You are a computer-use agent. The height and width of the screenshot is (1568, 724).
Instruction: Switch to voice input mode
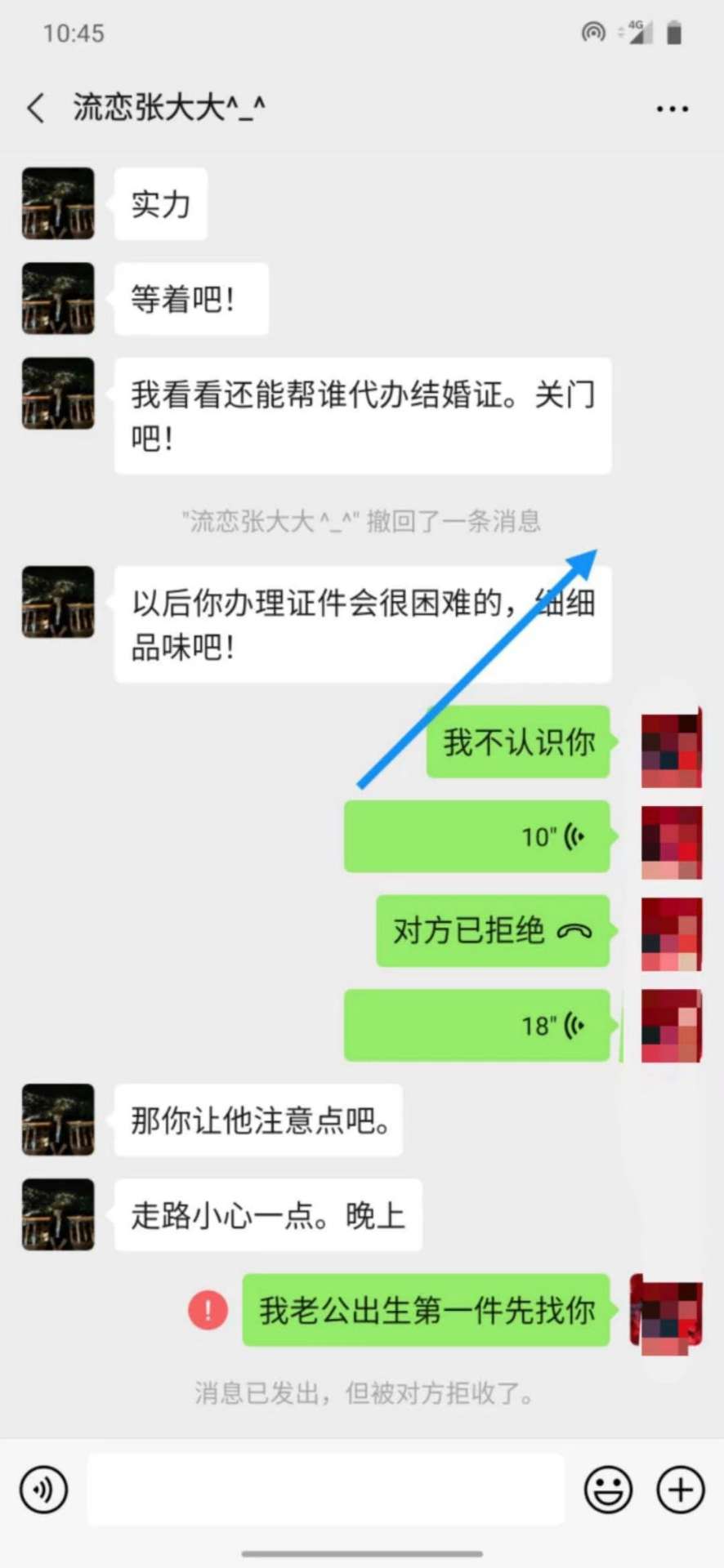[x=44, y=1490]
